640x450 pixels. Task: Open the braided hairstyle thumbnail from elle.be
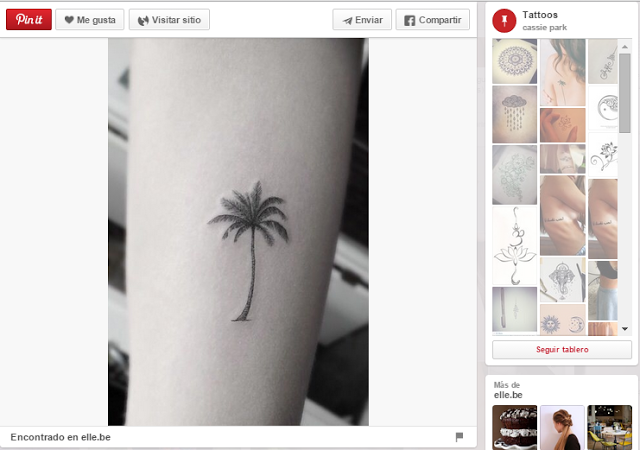point(562,427)
